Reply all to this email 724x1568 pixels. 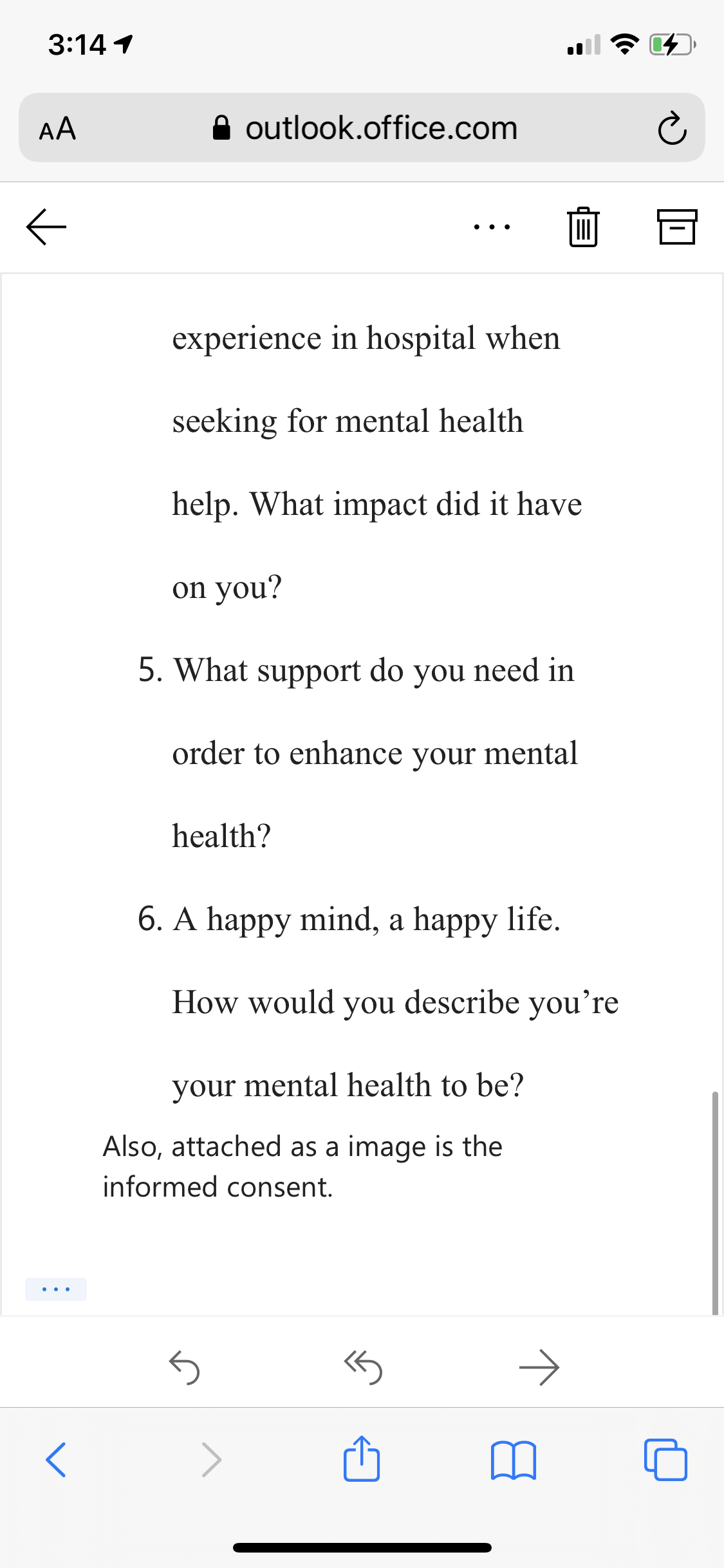click(x=363, y=1367)
